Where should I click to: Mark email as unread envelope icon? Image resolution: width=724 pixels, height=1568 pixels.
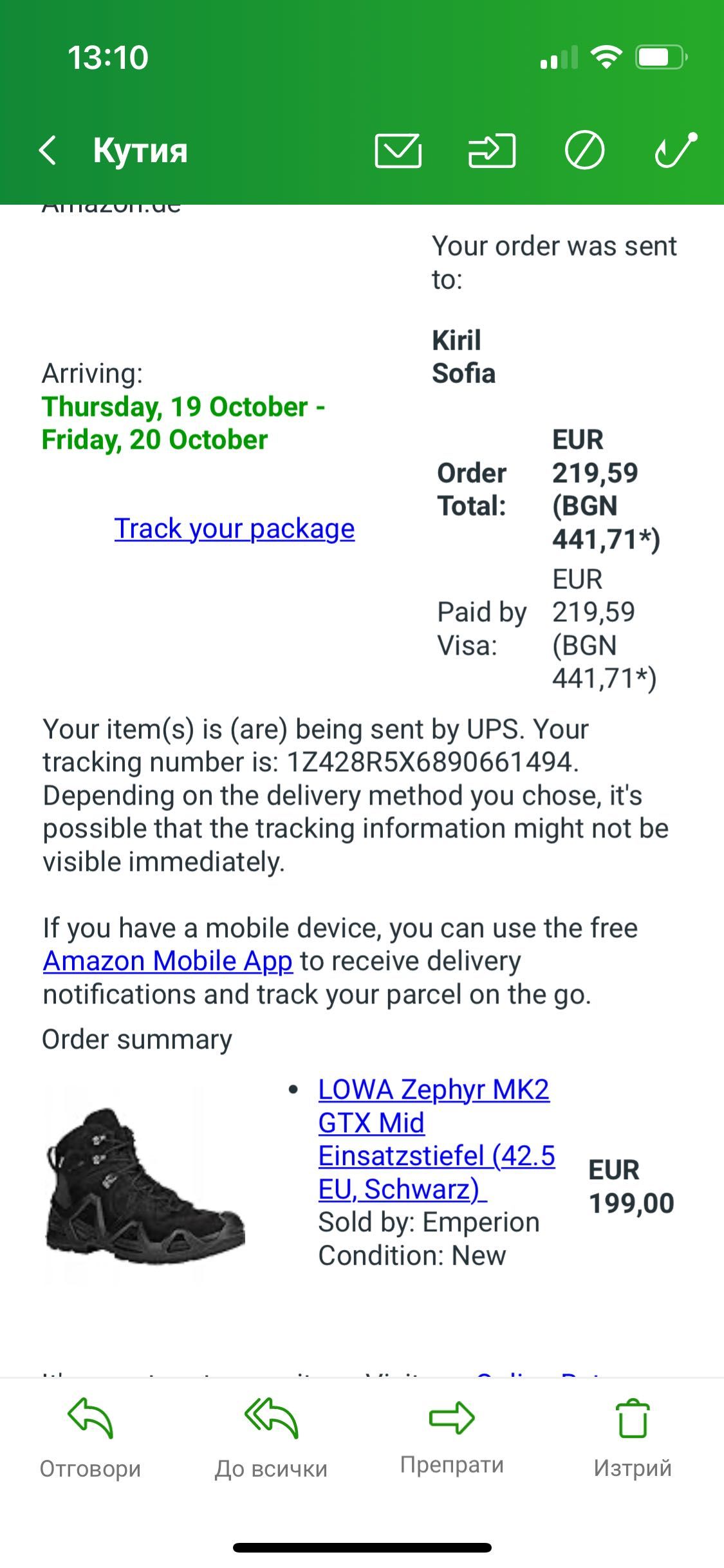coord(398,151)
